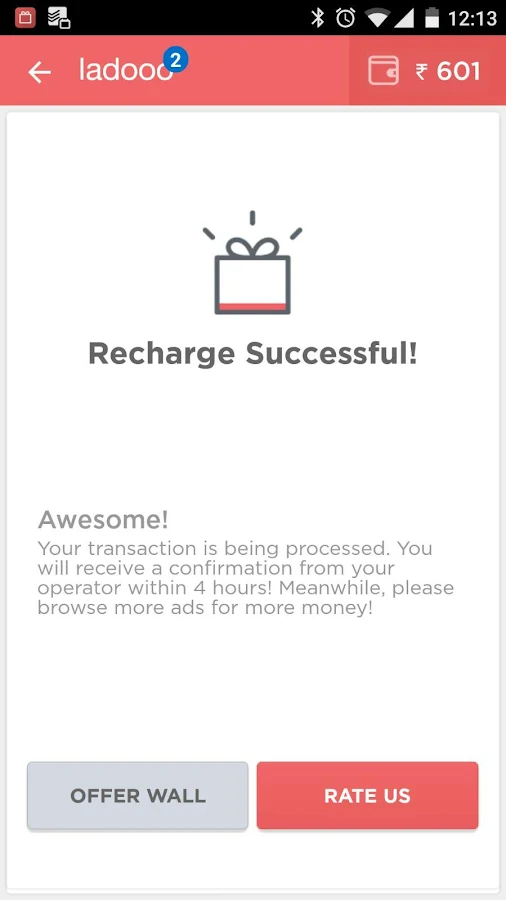Open the Offer Wall
This screenshot has height=900, width=506.
138,796
